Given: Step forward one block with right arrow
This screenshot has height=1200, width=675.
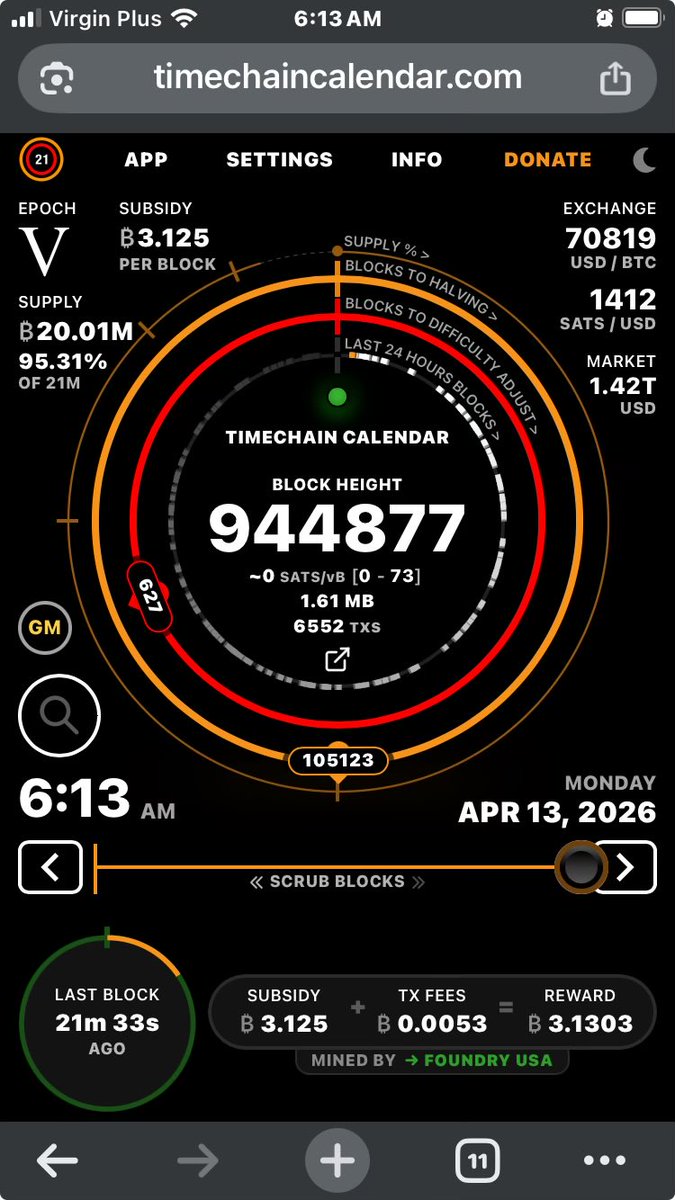Looking at the screenshot, I should coord(626,867).
